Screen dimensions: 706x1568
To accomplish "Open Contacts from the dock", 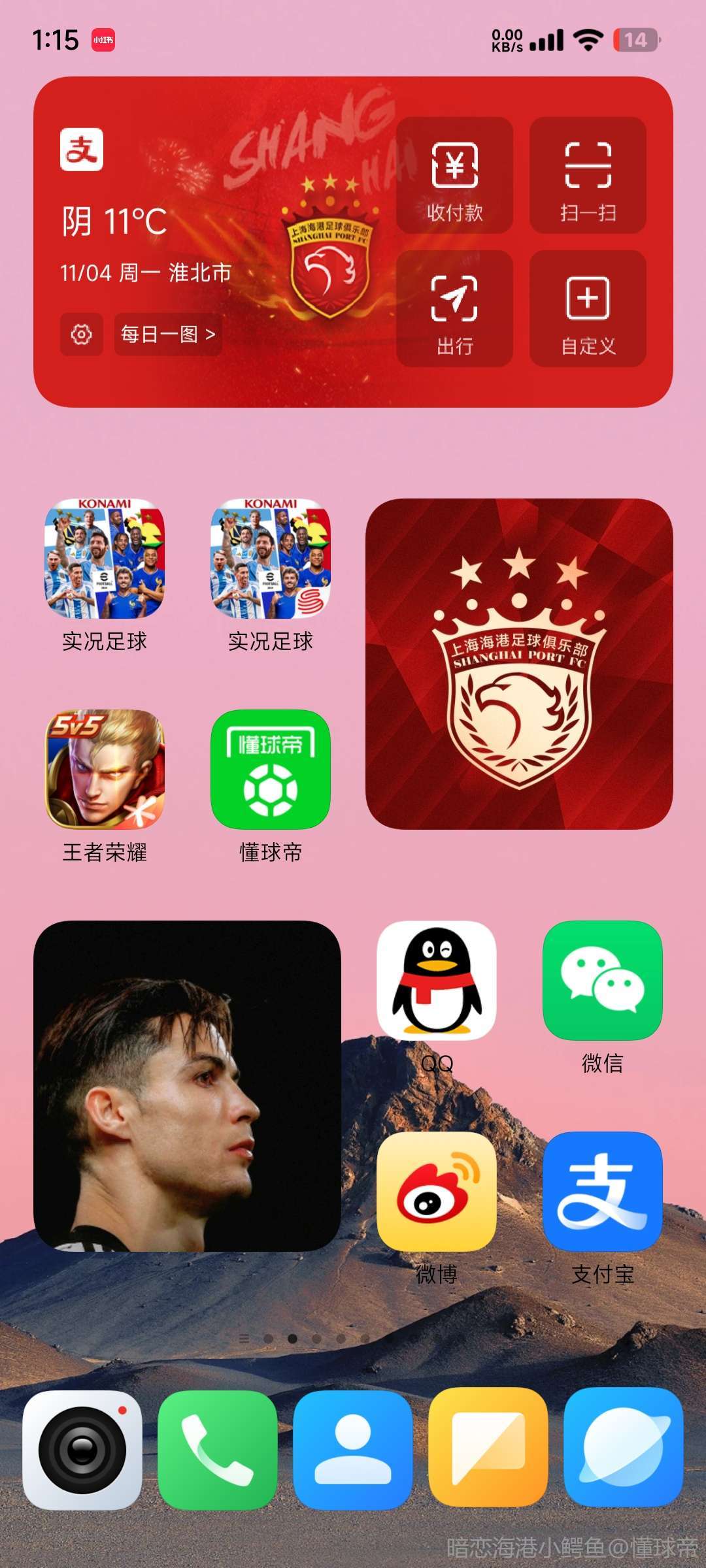I will 353,1450.
